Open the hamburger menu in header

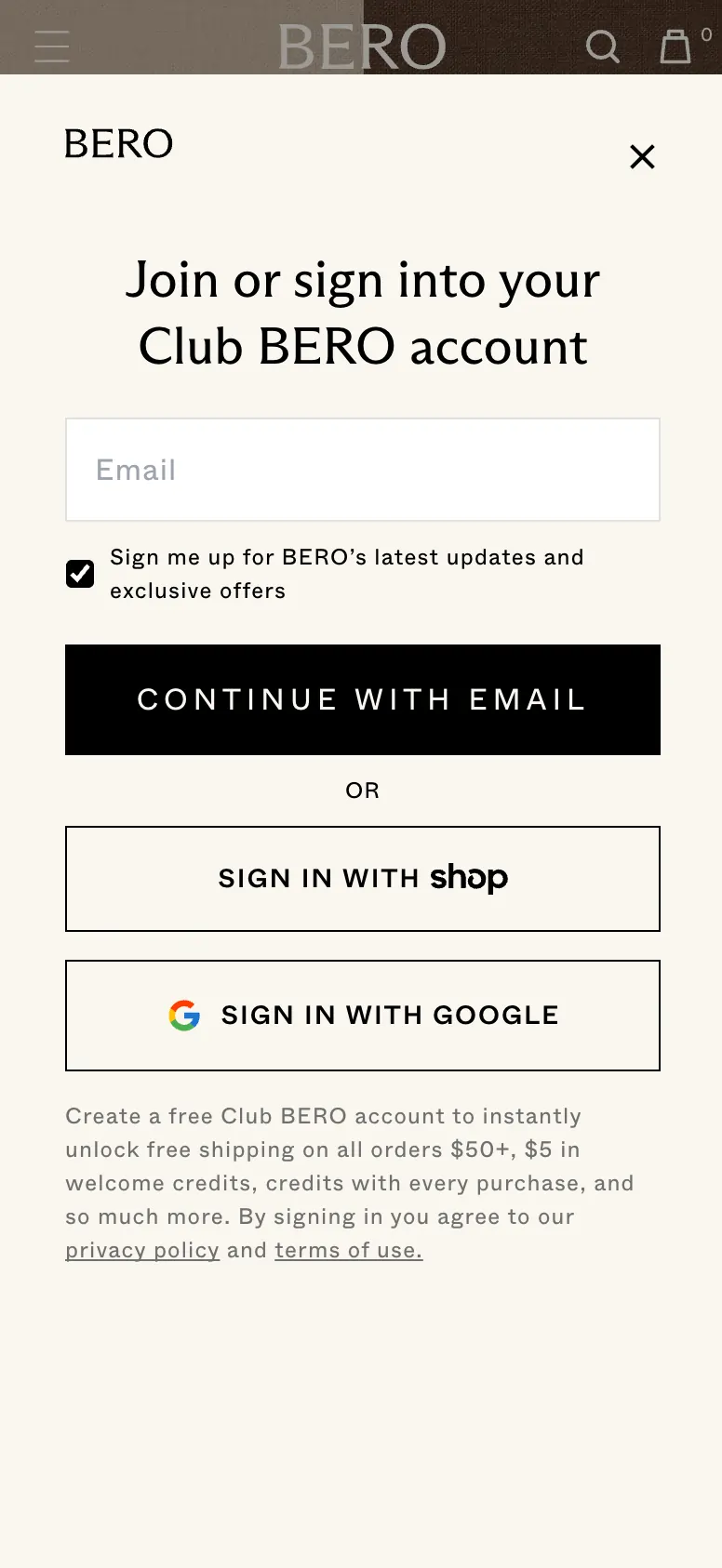tap(52, 46)
